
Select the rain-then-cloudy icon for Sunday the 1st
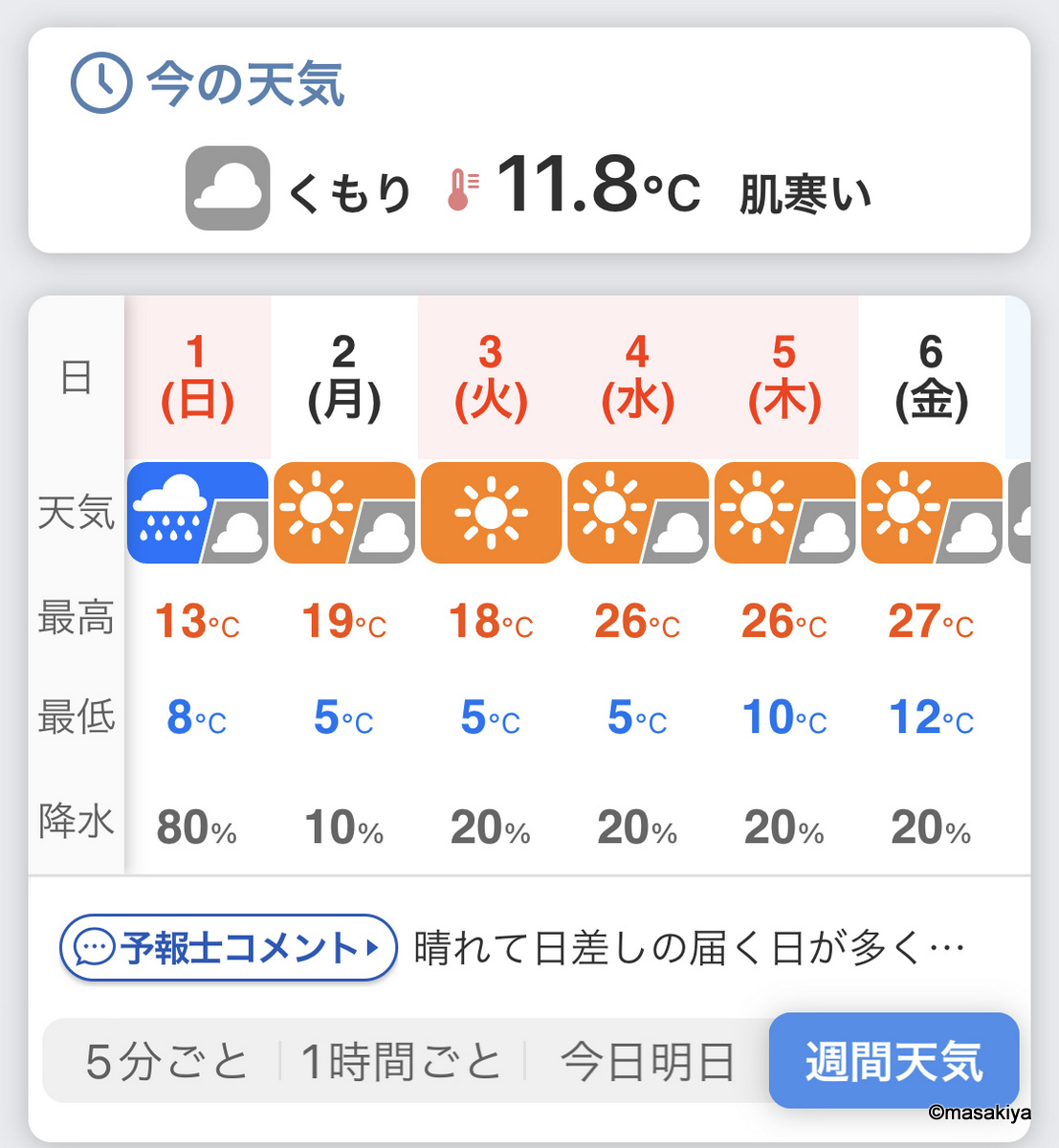(x=196, y=513)
